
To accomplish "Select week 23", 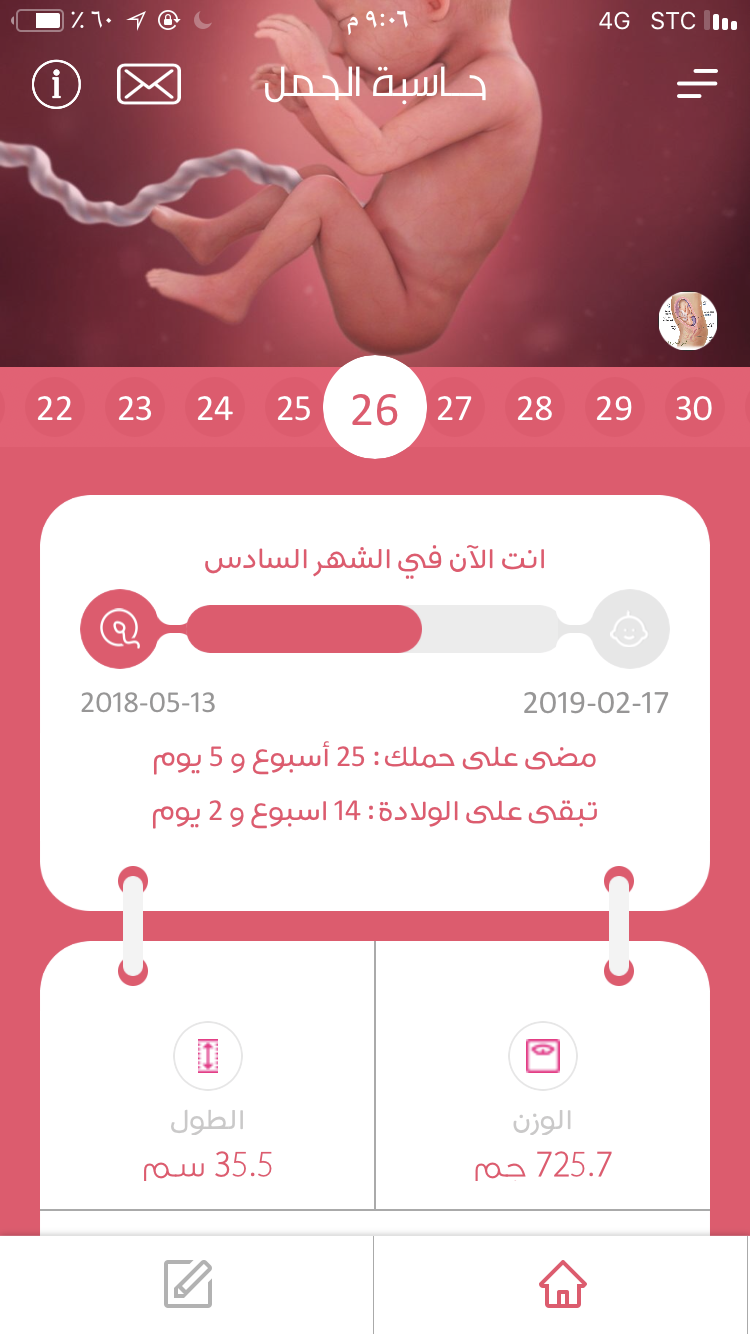I will (135, 408).
